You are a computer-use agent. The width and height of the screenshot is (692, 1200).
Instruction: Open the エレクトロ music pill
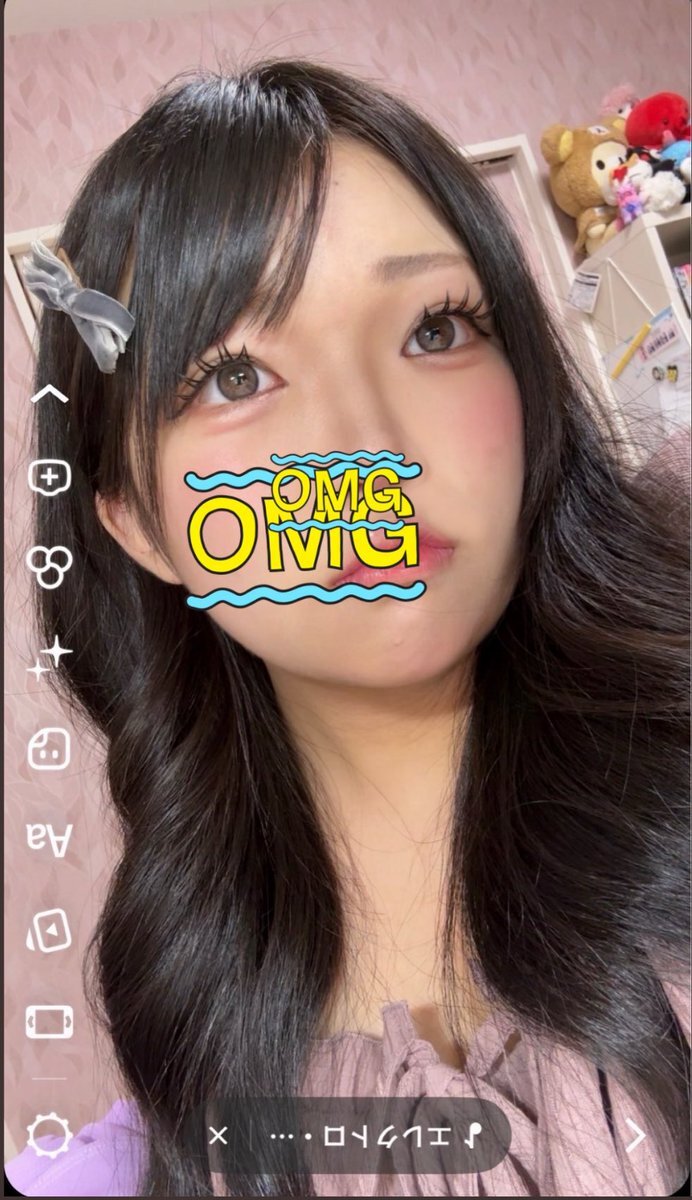tap(380, 1136)
